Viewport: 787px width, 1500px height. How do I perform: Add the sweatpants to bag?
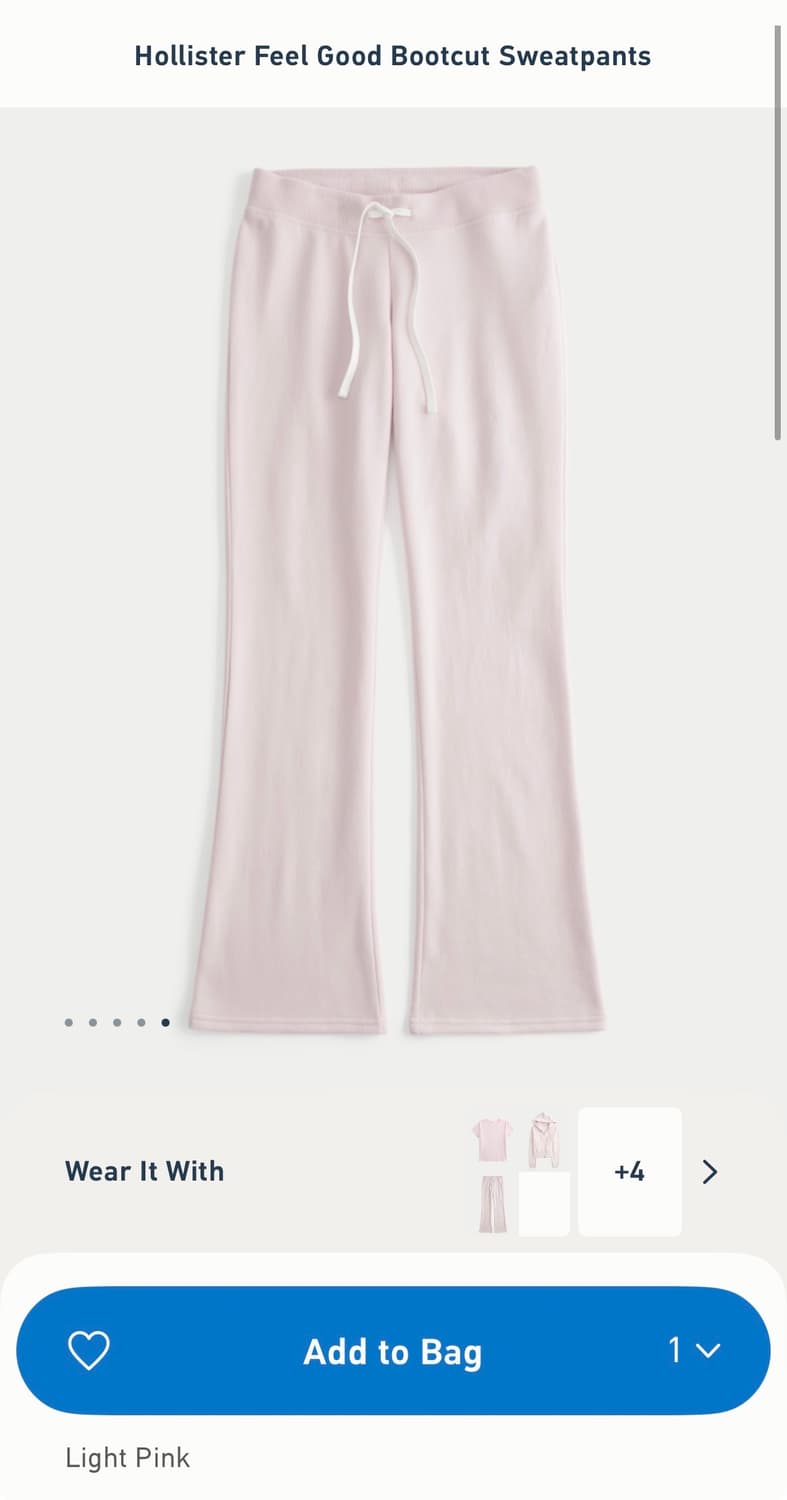[x=392, y=1351]
